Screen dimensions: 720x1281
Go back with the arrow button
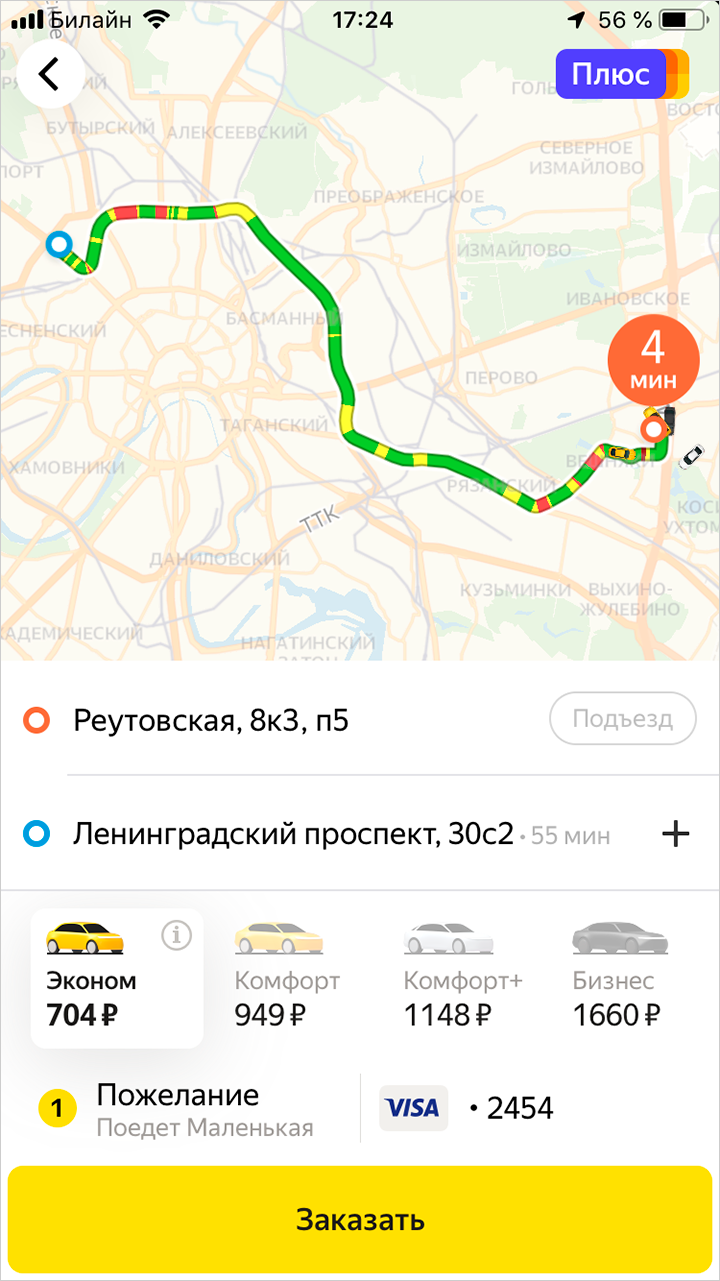(x=50, y=74)
